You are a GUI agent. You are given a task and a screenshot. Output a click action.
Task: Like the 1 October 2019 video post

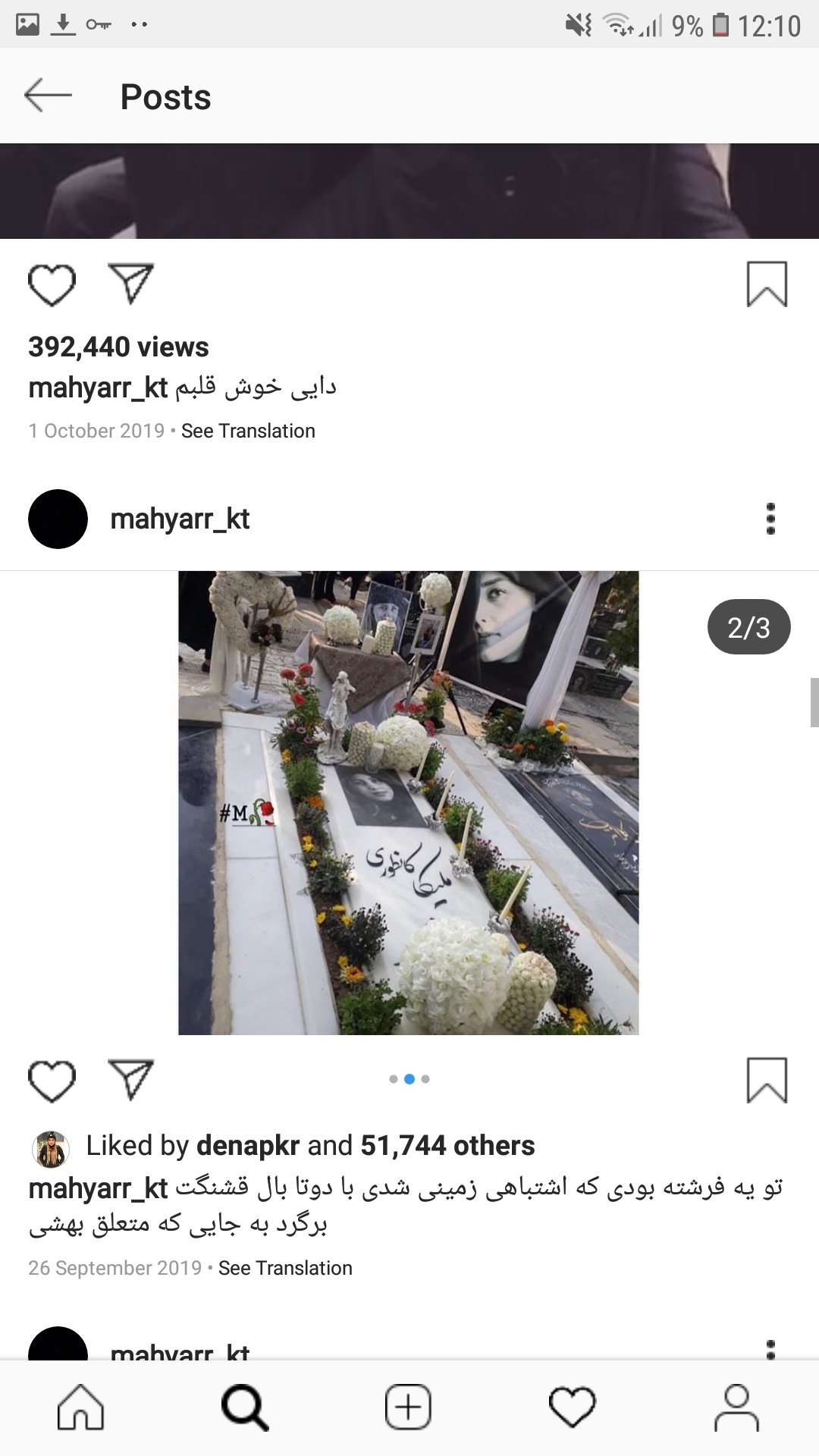pos(52,285)
